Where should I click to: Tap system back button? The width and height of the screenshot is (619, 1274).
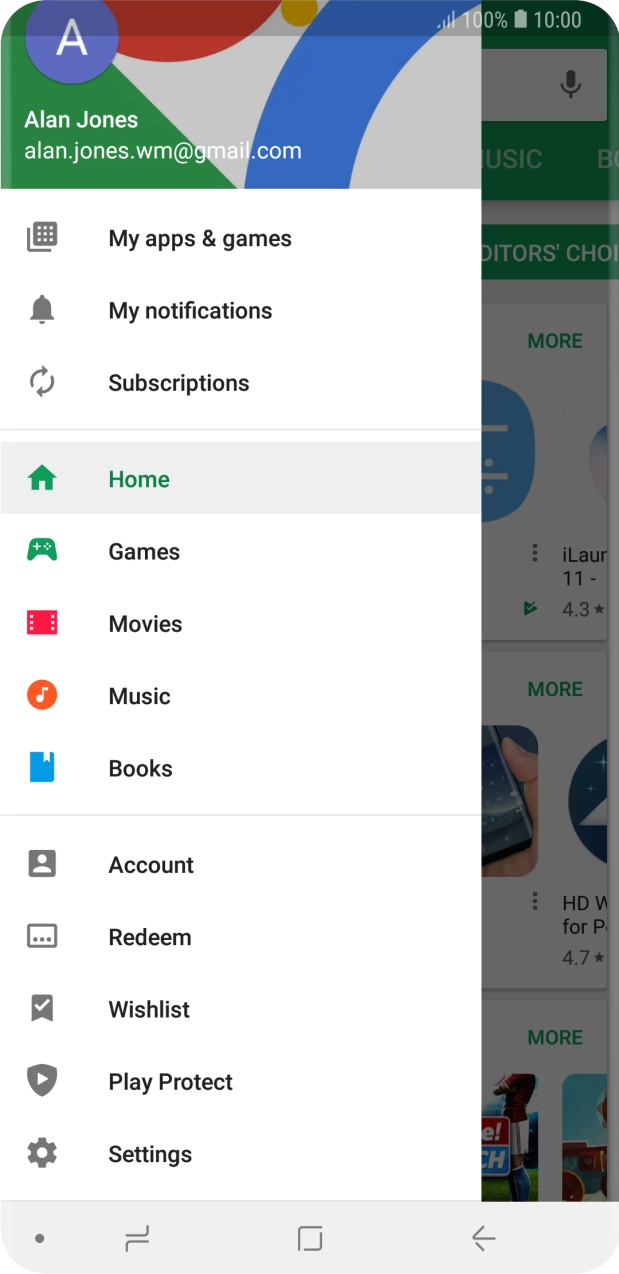click(483, 1239)
